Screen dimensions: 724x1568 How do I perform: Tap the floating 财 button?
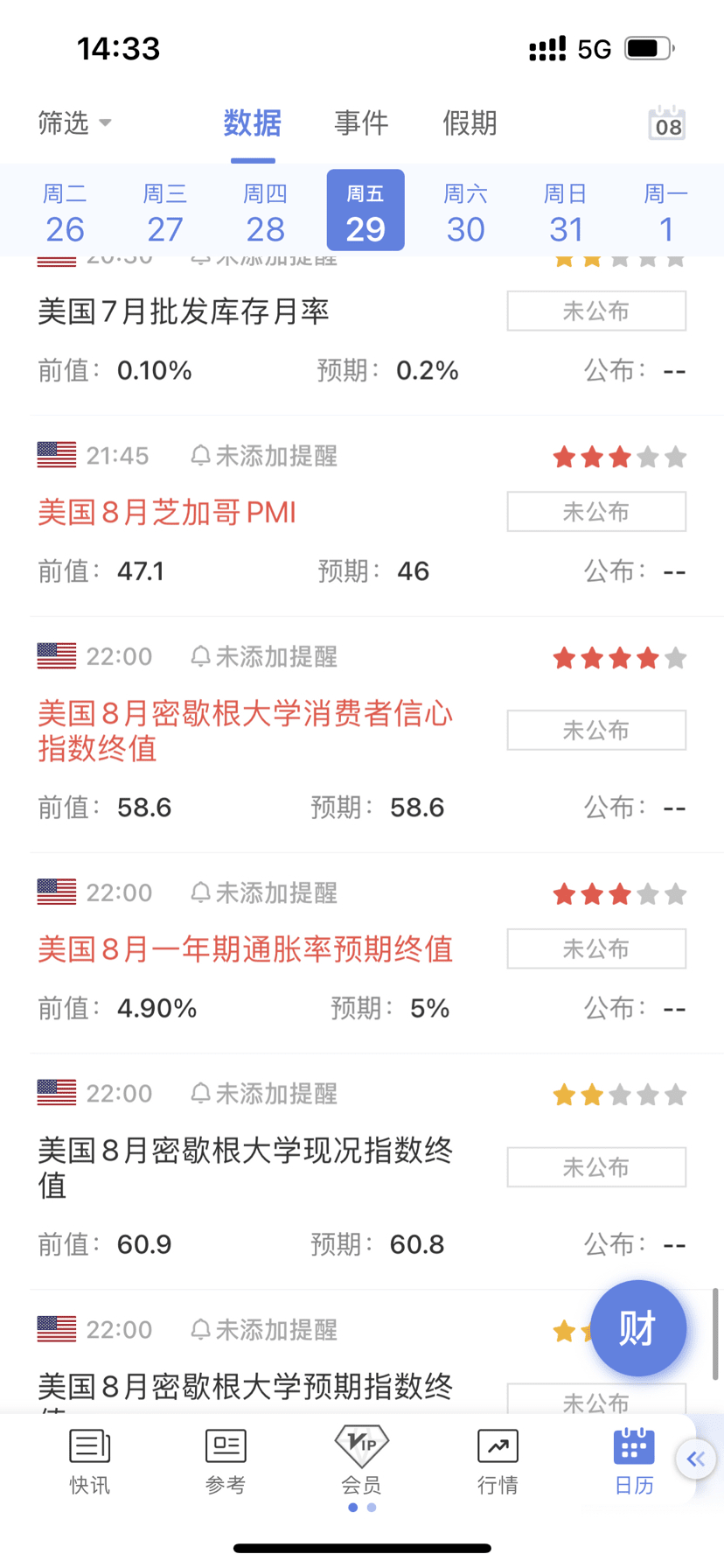[x=637, y=1328]
